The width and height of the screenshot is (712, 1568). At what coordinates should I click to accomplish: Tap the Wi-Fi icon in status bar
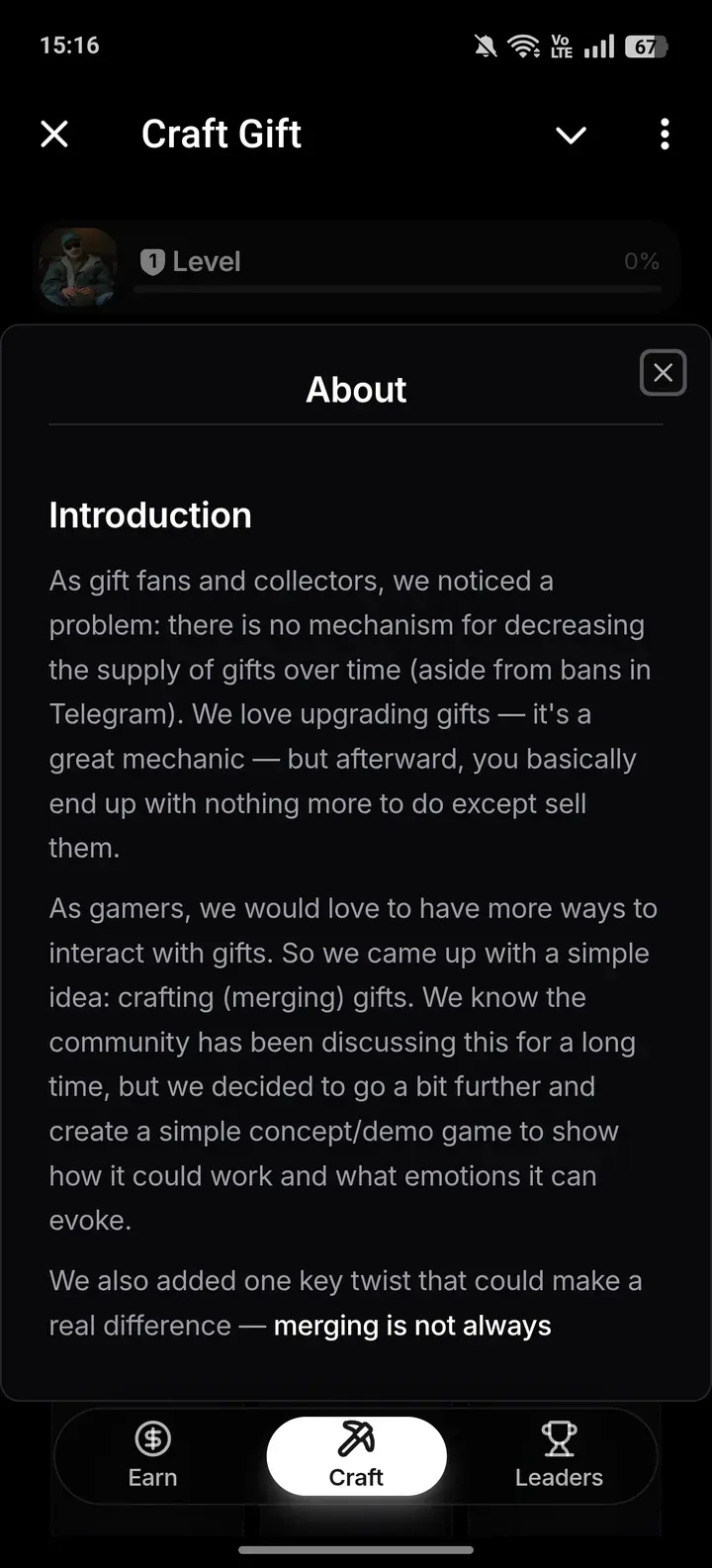click(524, 45)
